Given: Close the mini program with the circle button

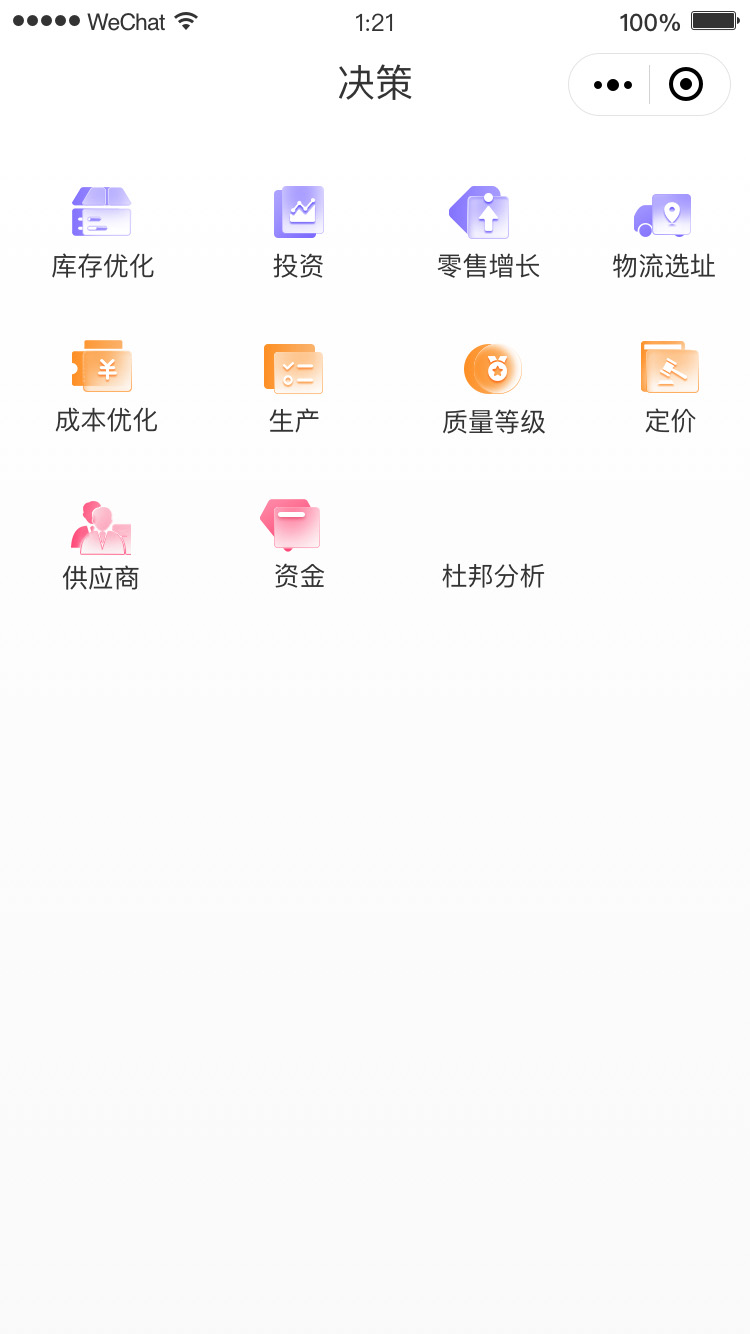Looking at the screenshot, I should 686,85.
